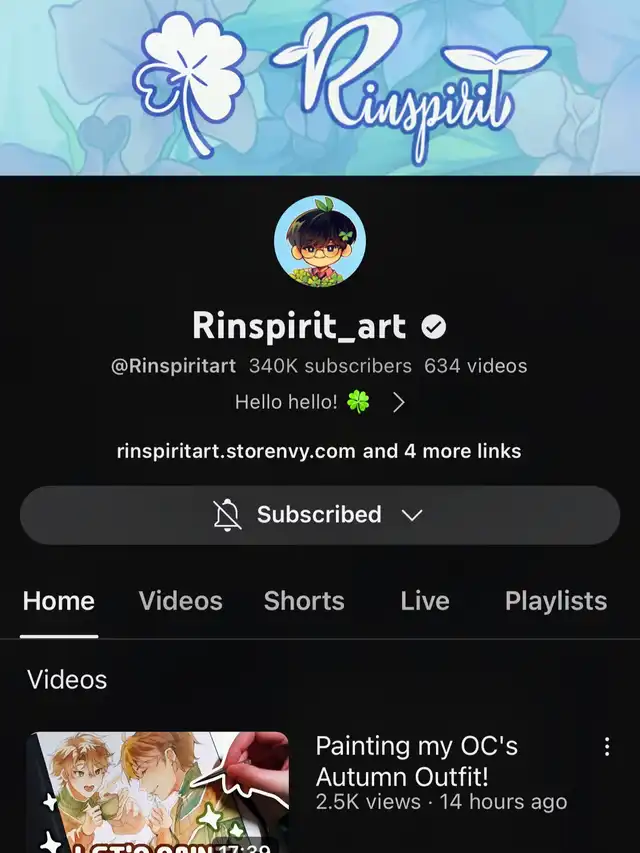Select the Home tab

coord(59,601)
